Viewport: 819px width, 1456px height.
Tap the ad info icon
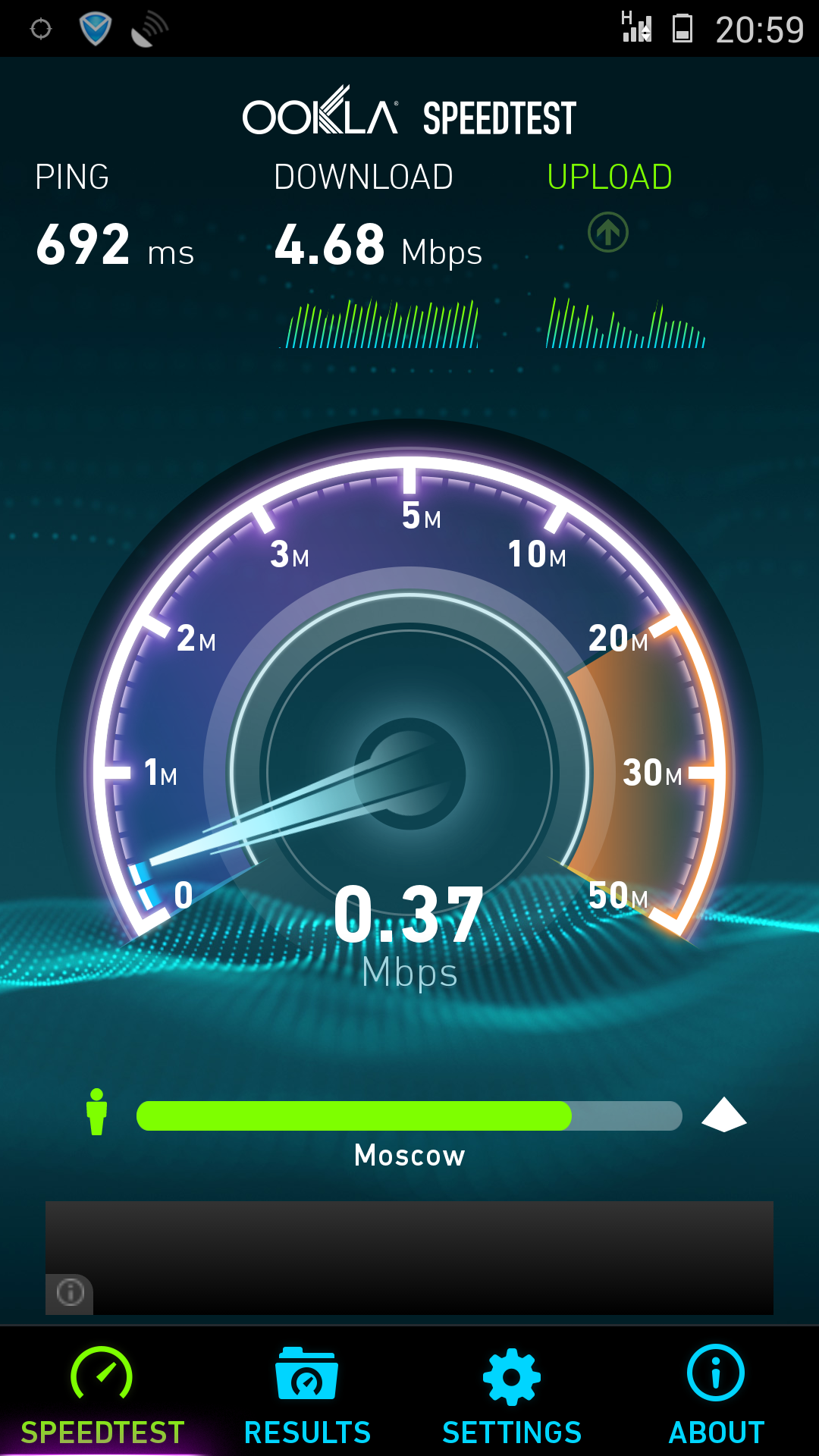[71, 1291]
